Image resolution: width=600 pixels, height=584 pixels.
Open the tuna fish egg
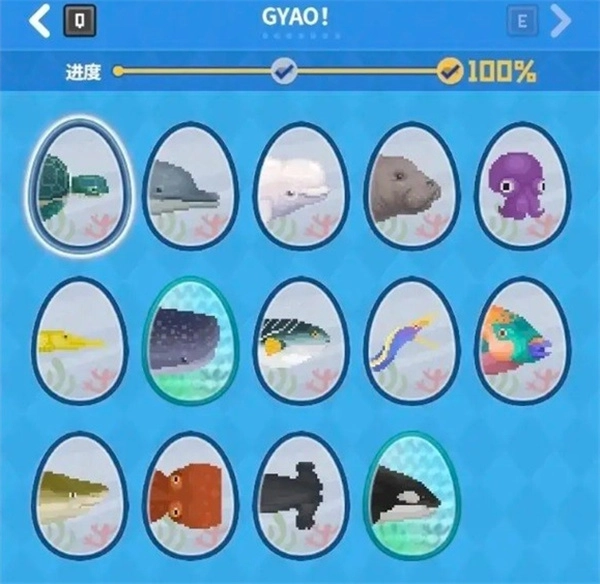tap(301, 341)
